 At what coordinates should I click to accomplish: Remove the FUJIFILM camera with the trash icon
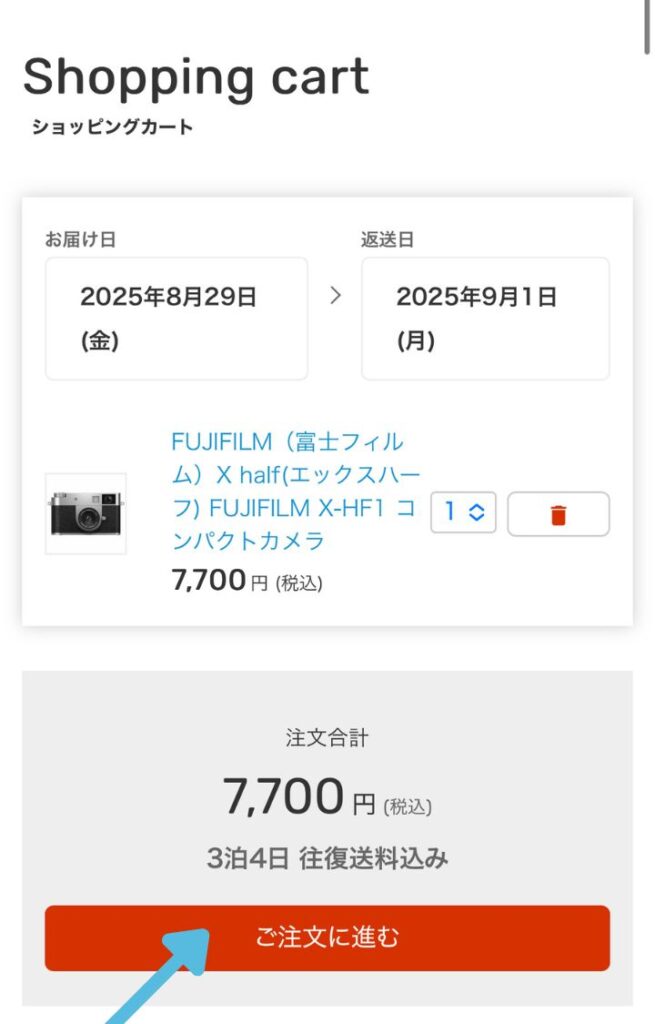558,514
